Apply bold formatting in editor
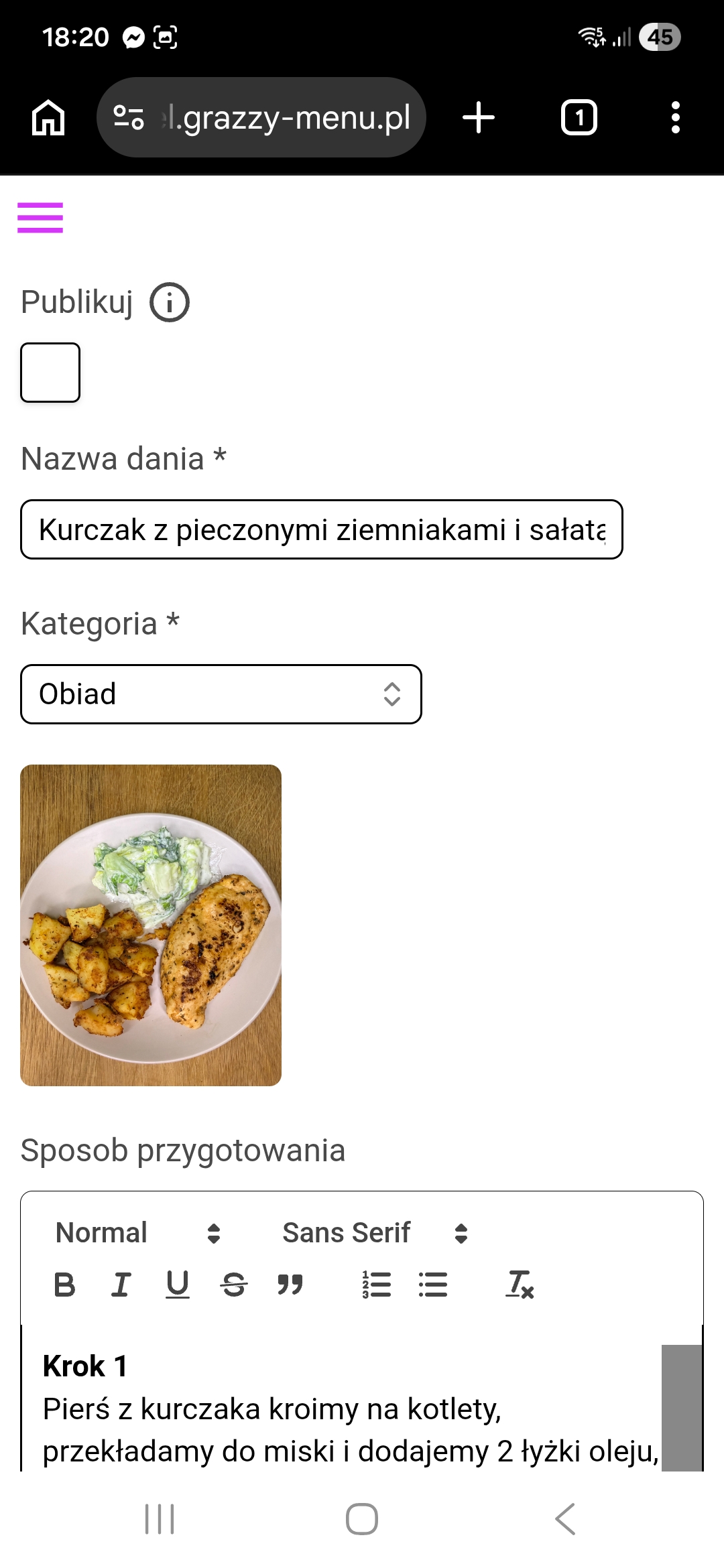The height and width of the screenshot is (1568, 724). click(x=64, y=1285)
